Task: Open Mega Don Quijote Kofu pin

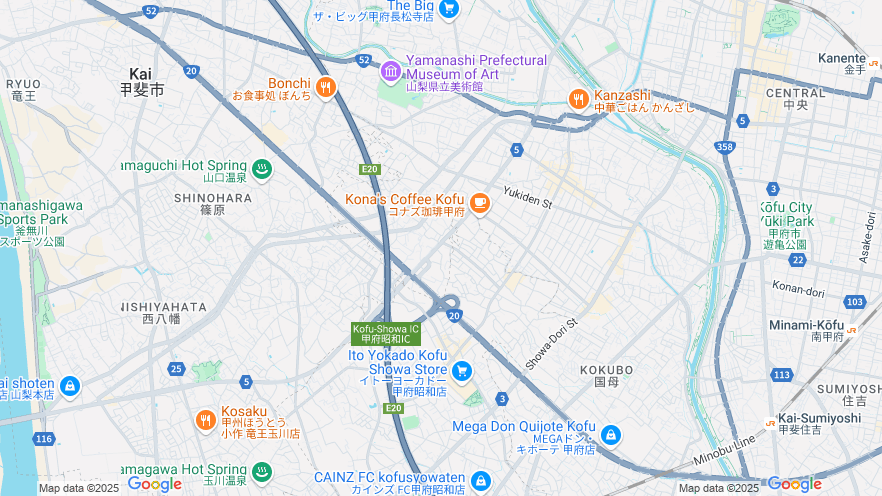Action: (610, 435)
